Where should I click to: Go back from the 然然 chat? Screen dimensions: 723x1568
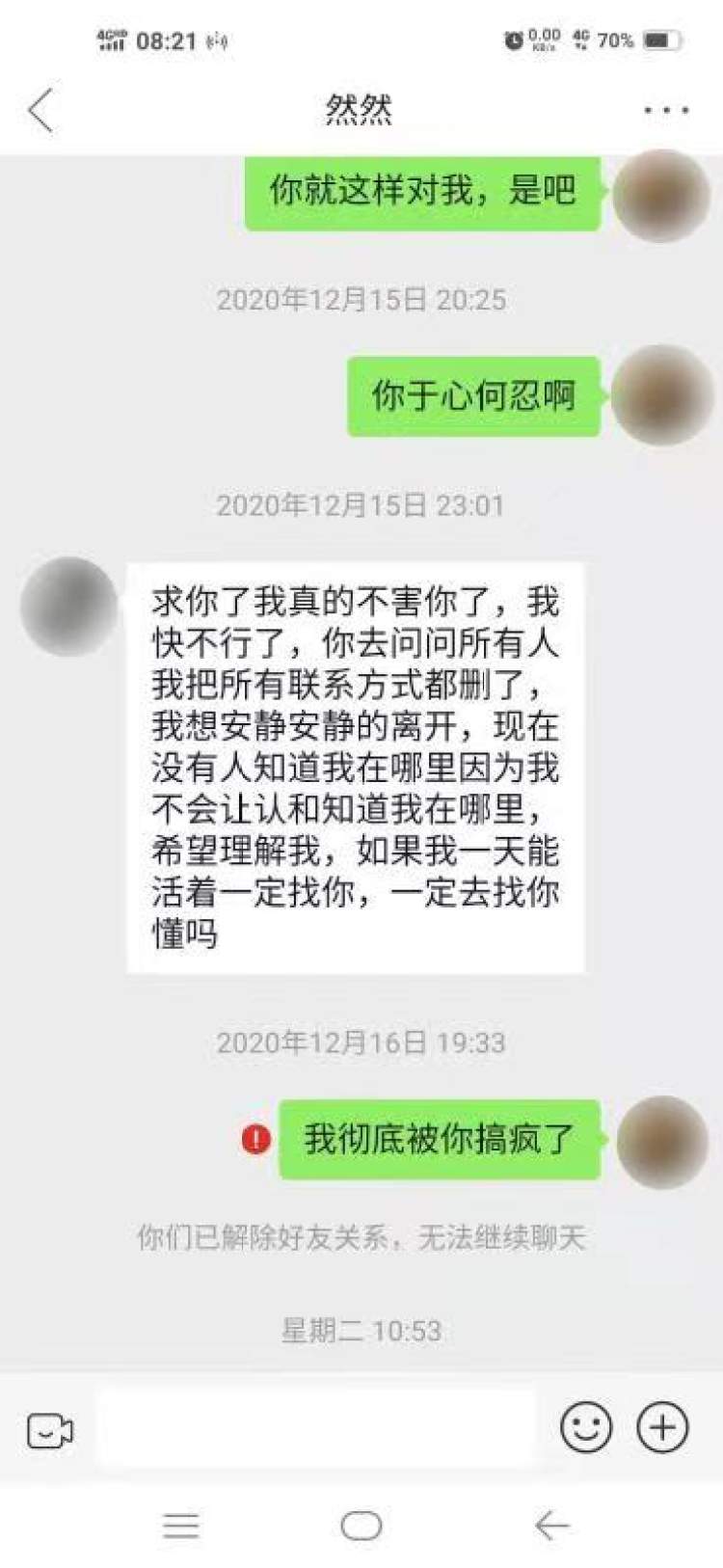40,110
